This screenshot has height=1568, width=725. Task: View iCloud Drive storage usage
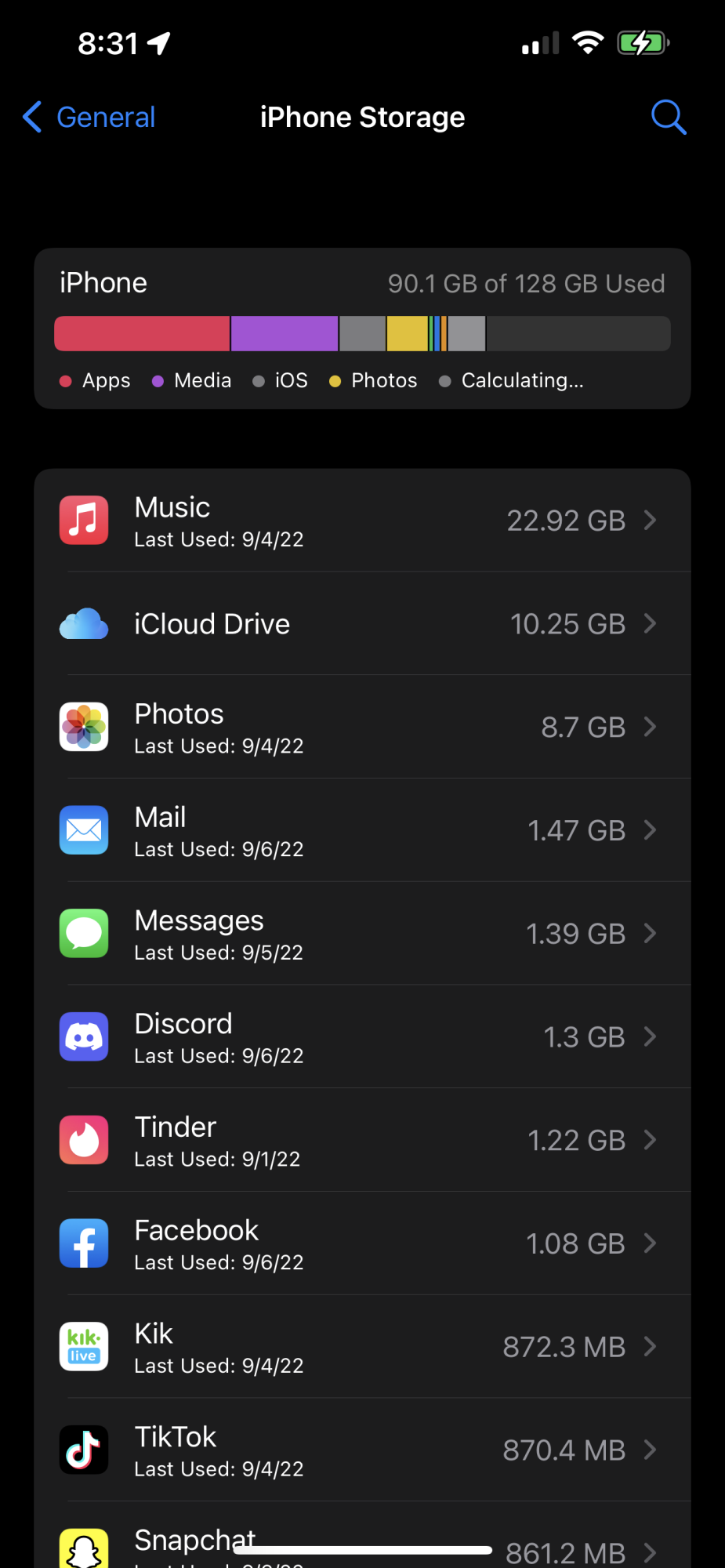click(362, 624)
